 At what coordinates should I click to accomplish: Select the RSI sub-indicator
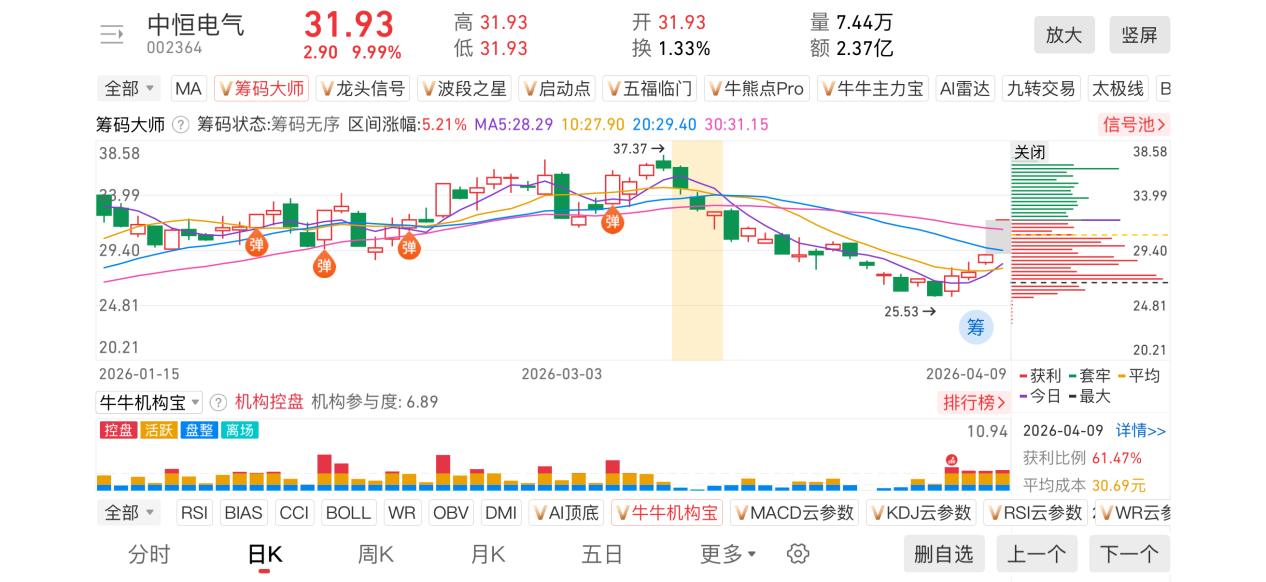tap(194, 513)
